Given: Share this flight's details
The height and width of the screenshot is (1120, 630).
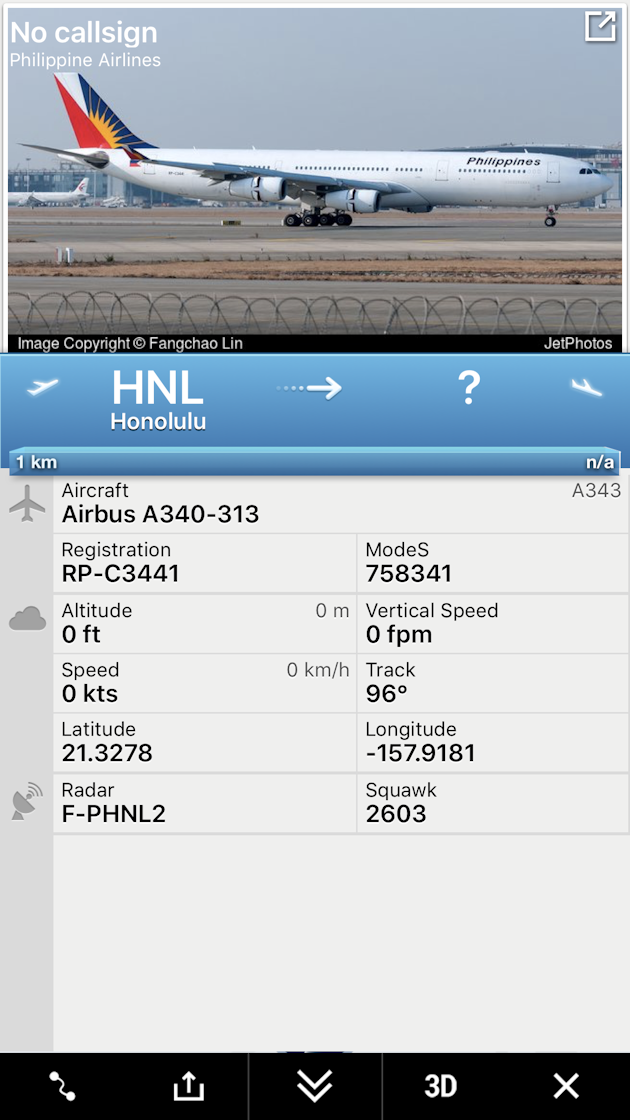Looking at the screenshot, I should [x=189, y=1086].
